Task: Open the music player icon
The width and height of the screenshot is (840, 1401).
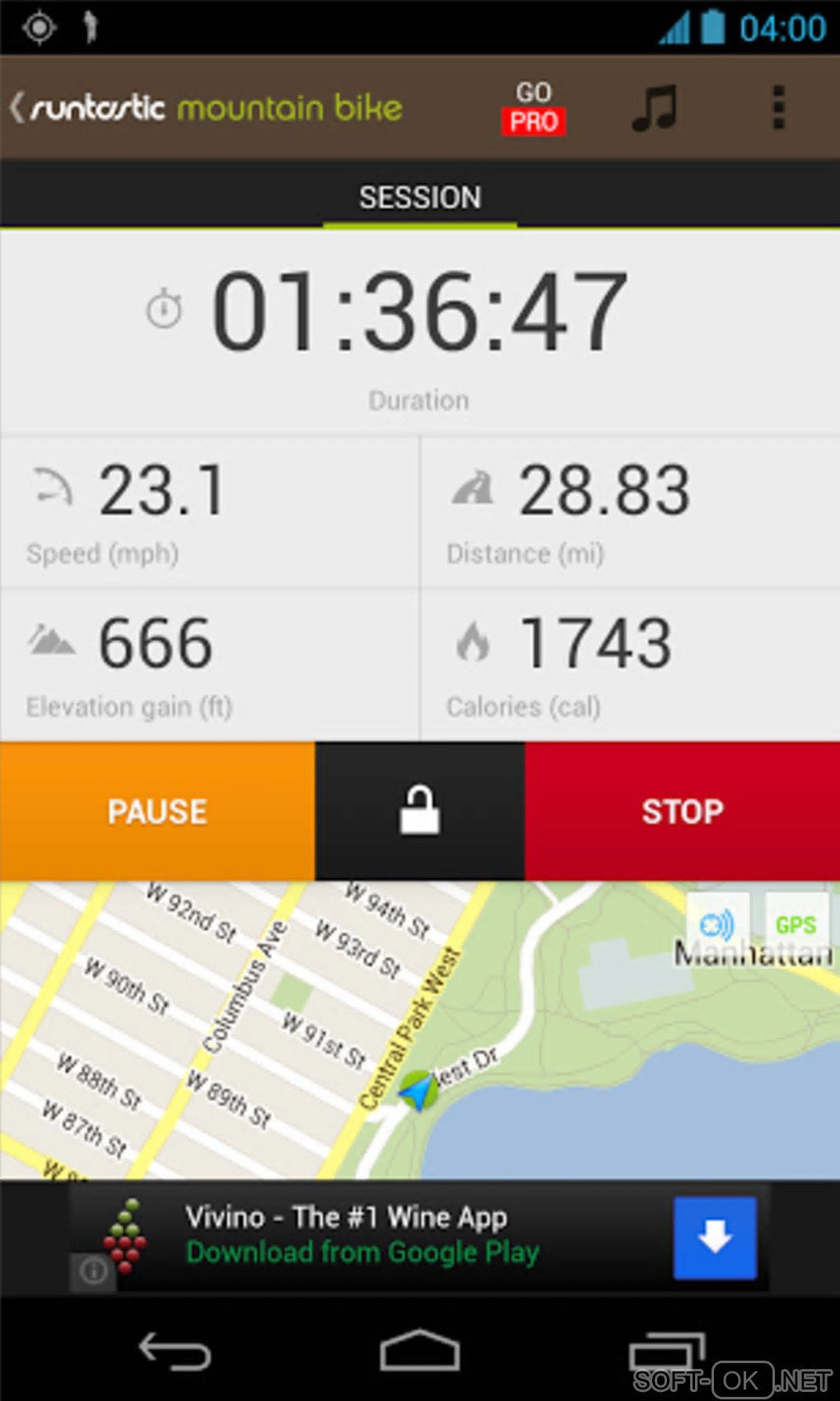Action: click(x=655, y=108)
